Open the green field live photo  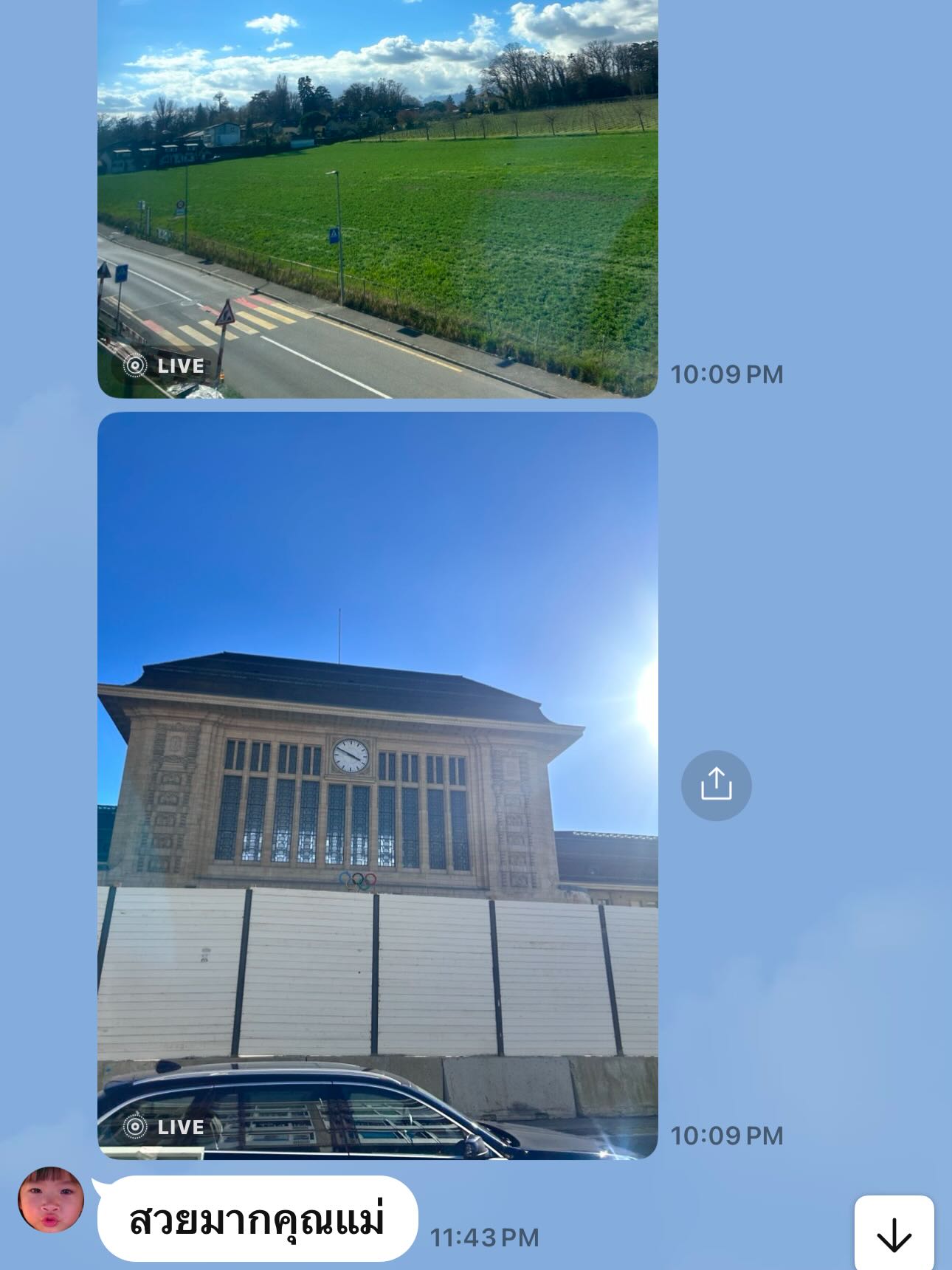coord(377,198)
